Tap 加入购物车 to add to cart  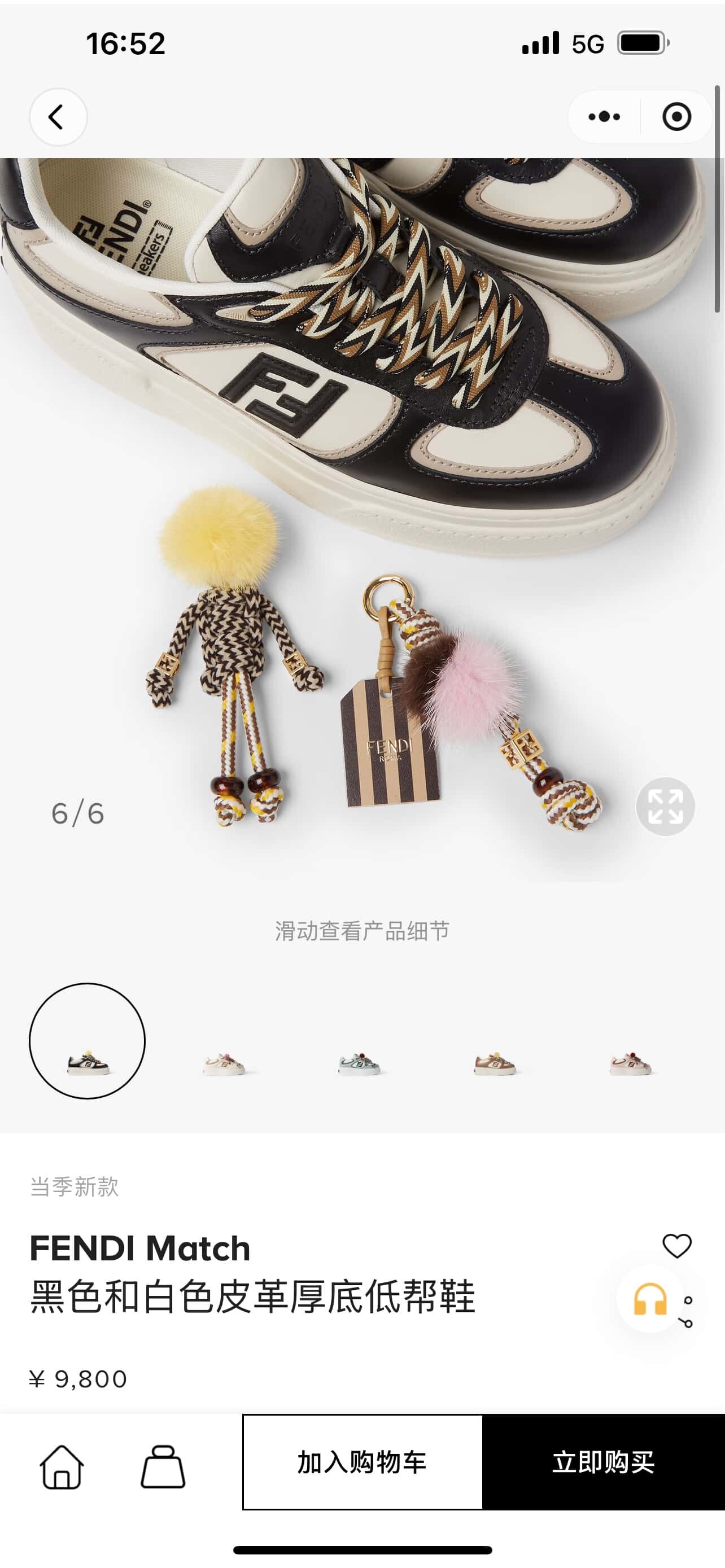[362, 1462]
